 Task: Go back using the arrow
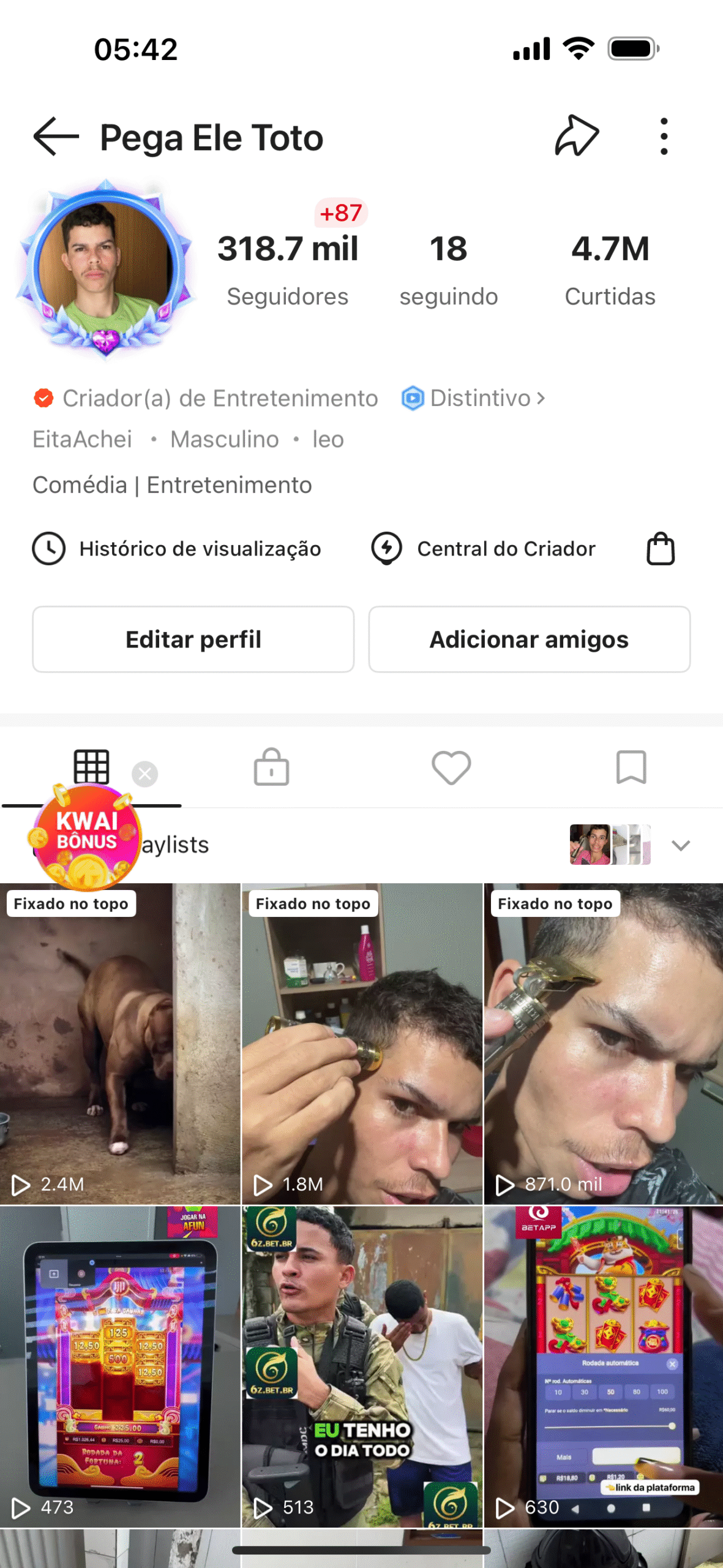point(56,136)
